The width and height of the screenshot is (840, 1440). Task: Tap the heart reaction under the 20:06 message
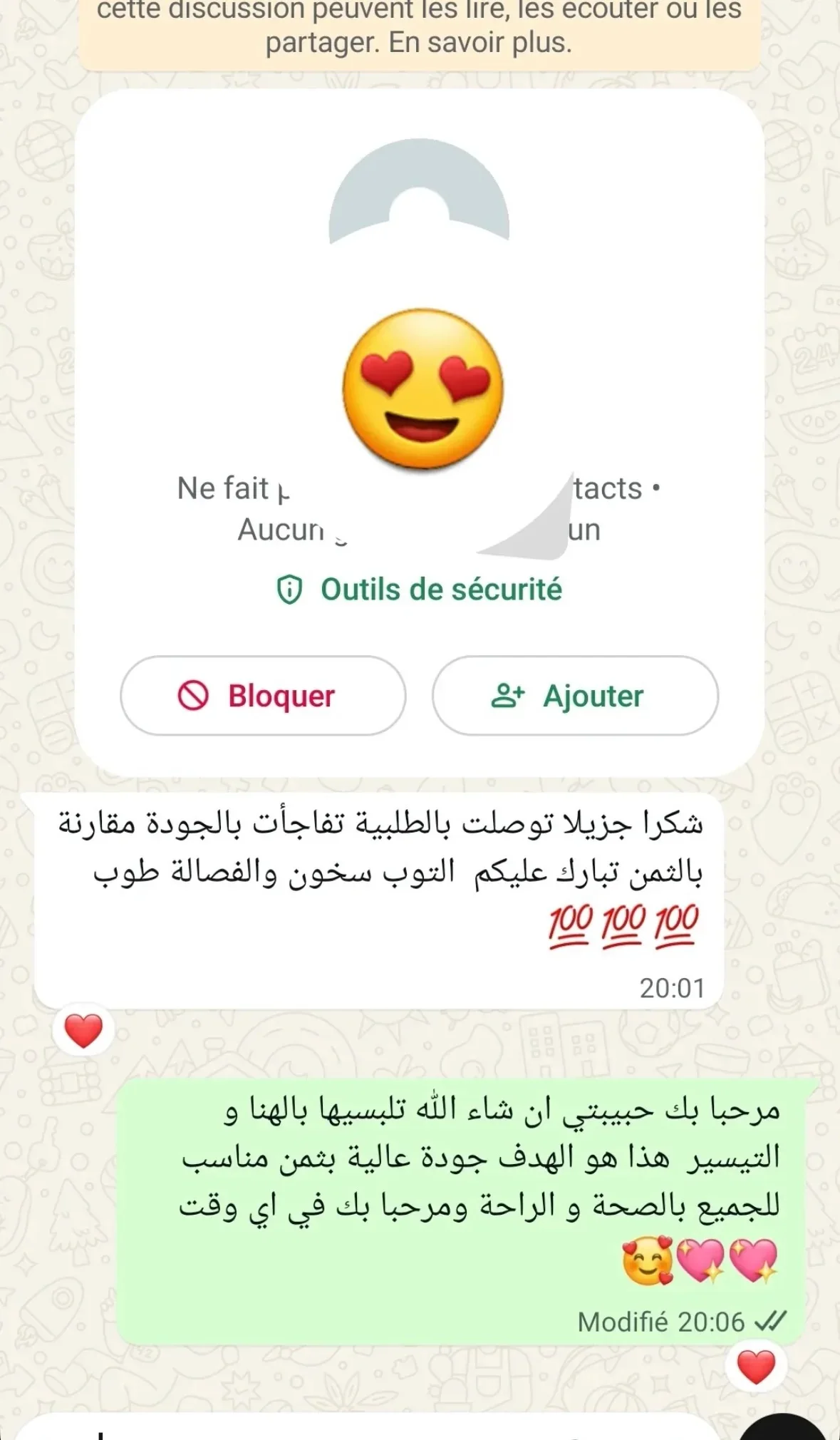pos(756,1367)
